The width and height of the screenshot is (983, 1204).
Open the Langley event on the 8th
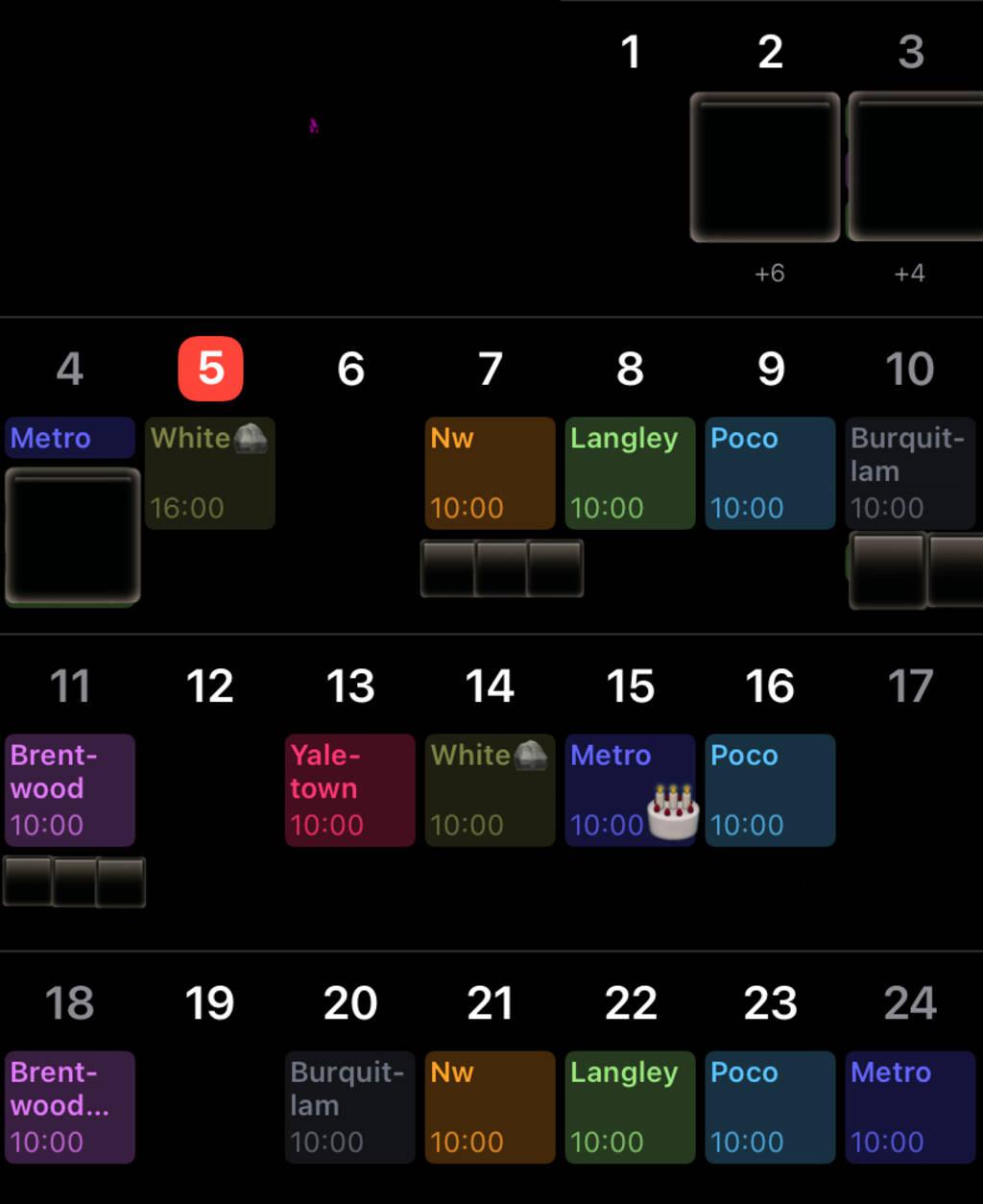click(x=630, y=472)
